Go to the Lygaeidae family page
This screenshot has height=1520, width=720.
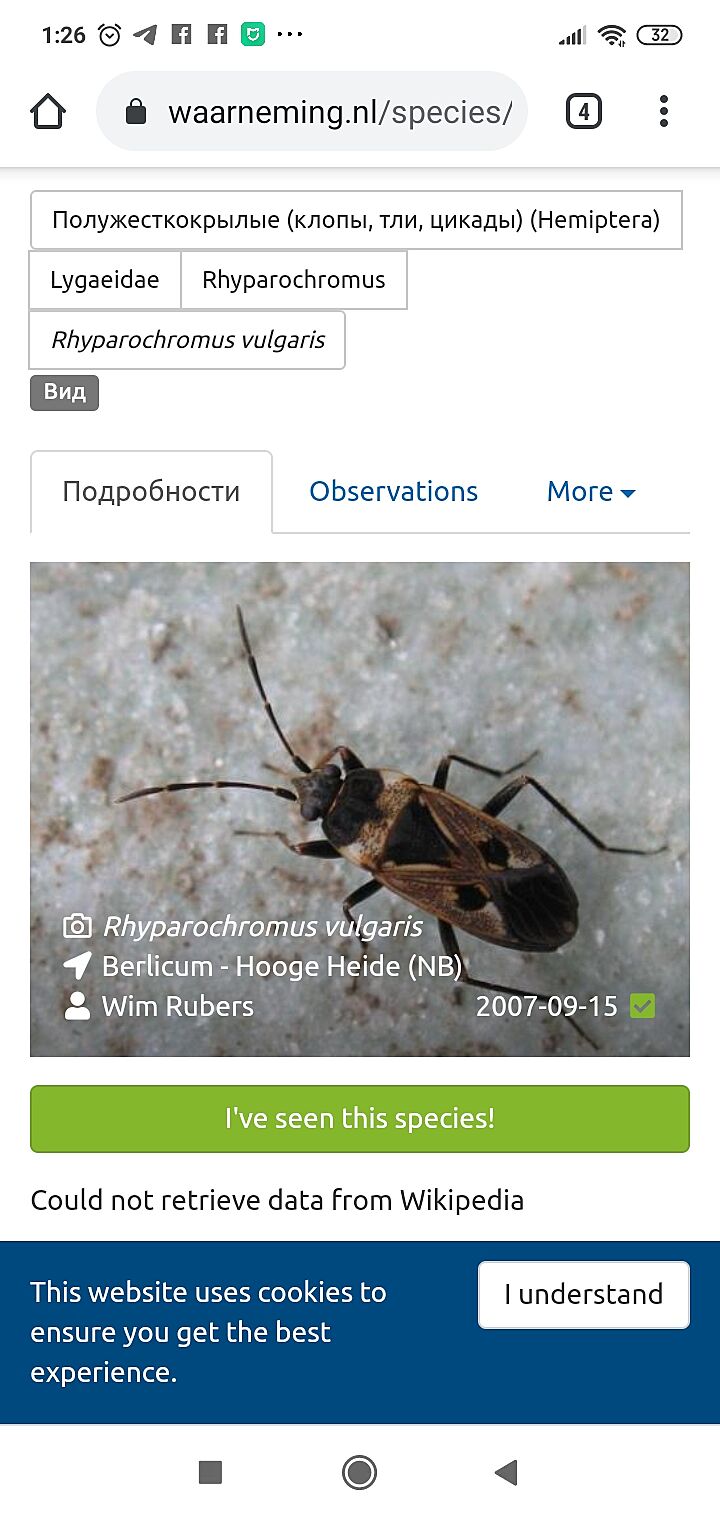click(105, 280)
